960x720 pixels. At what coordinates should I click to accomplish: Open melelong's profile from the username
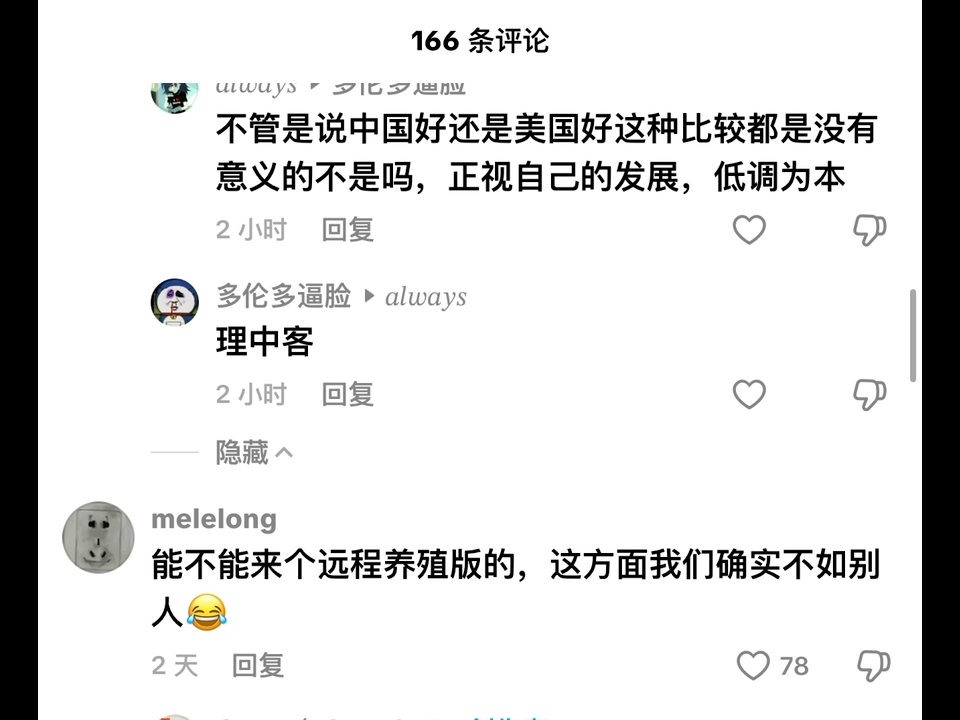(214, 519)
